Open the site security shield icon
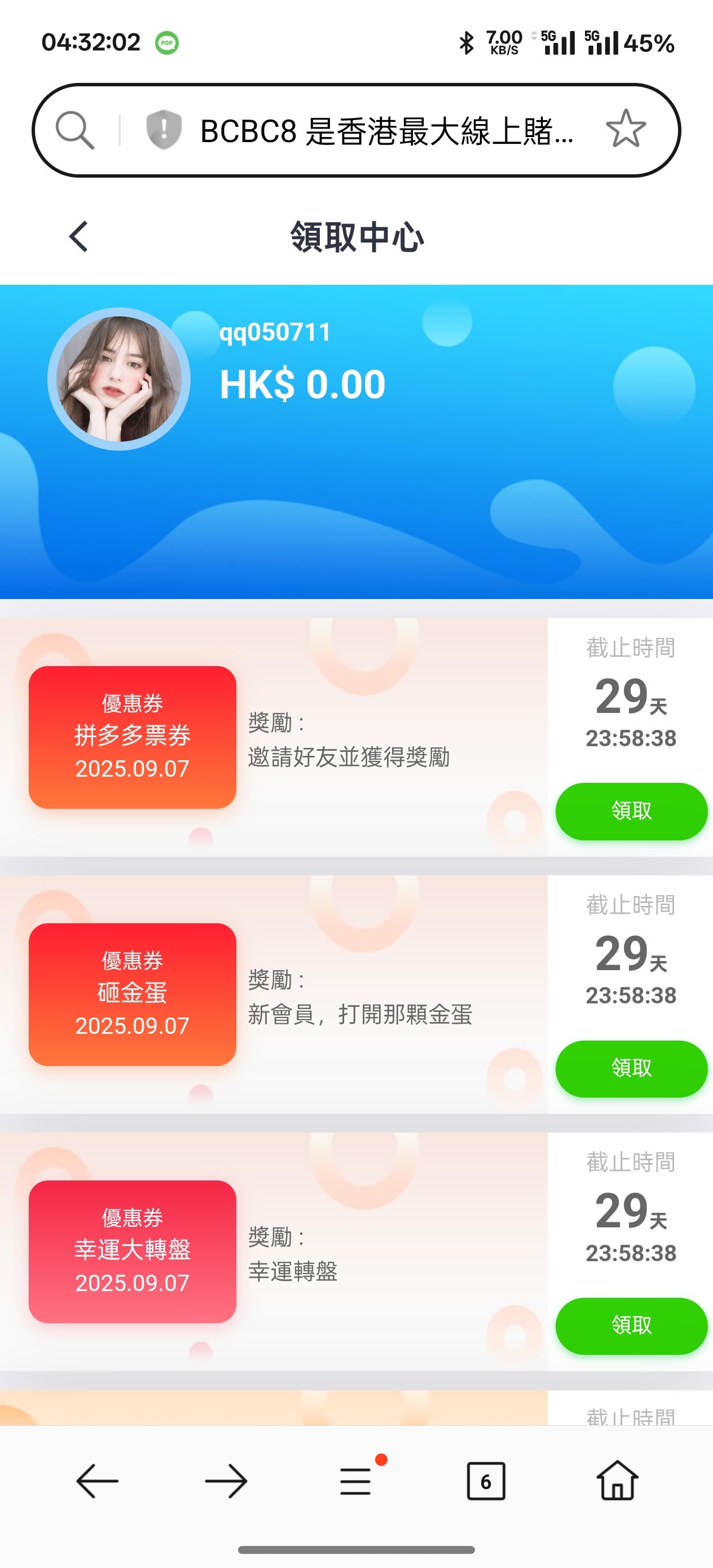This screenshot has height=1568, width=713. coord(164,130)
